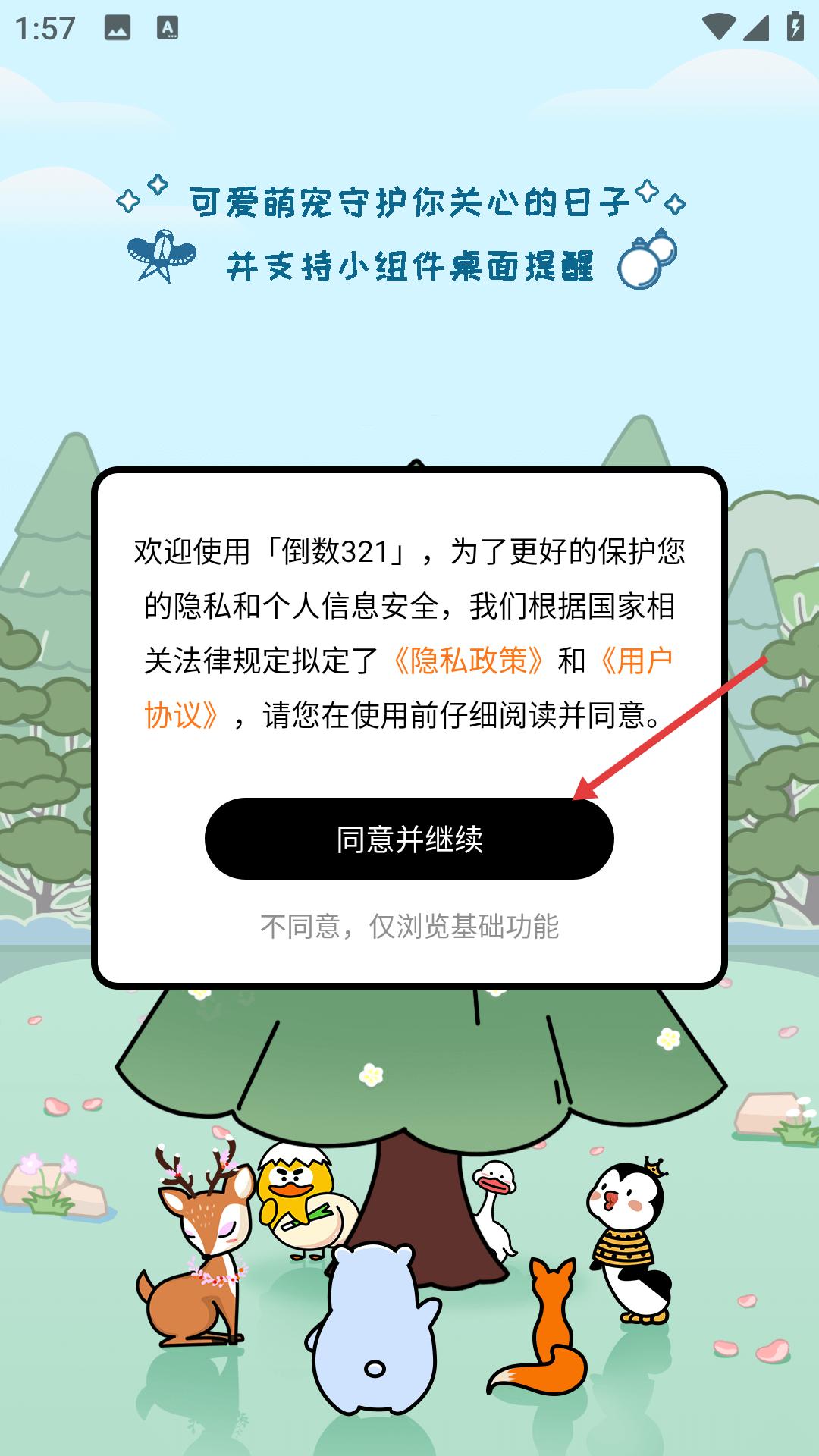Choose 不同意，仅浏览基础功能
Viewport: 819px width, 1456px height.
point(409,926)
